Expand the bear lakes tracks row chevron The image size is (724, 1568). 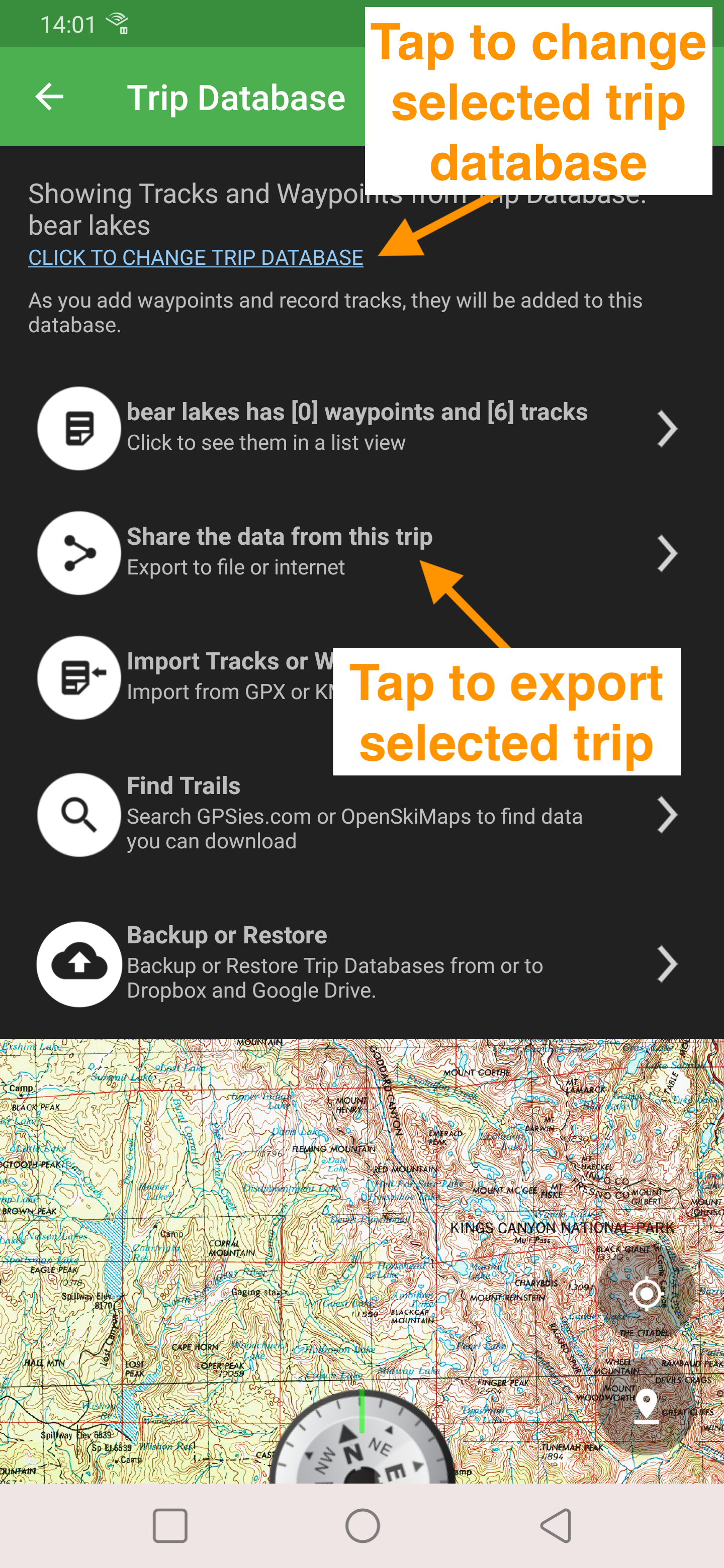pyautogui.click(x=667, y=430)
